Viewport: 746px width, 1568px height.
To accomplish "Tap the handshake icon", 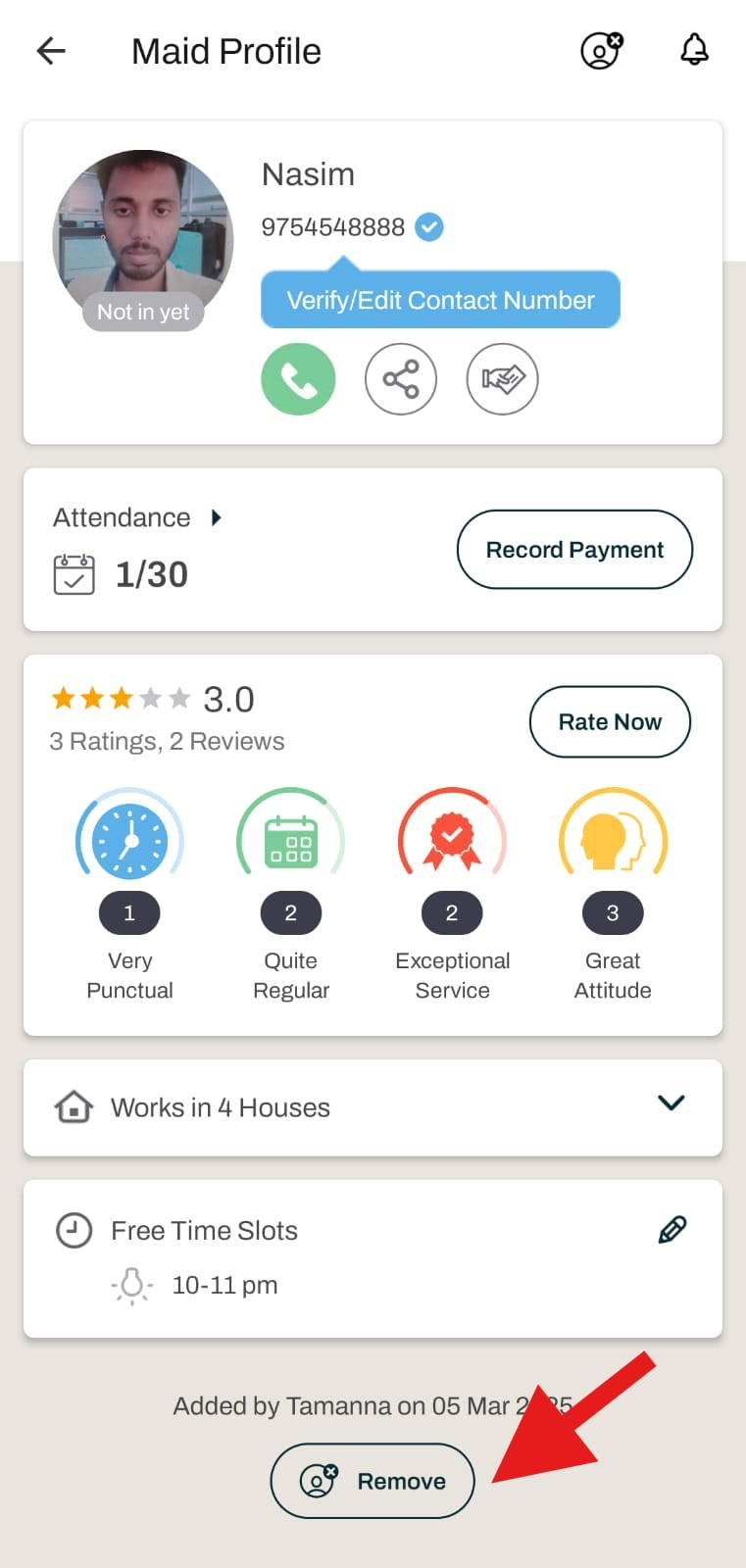I will 502,379.
